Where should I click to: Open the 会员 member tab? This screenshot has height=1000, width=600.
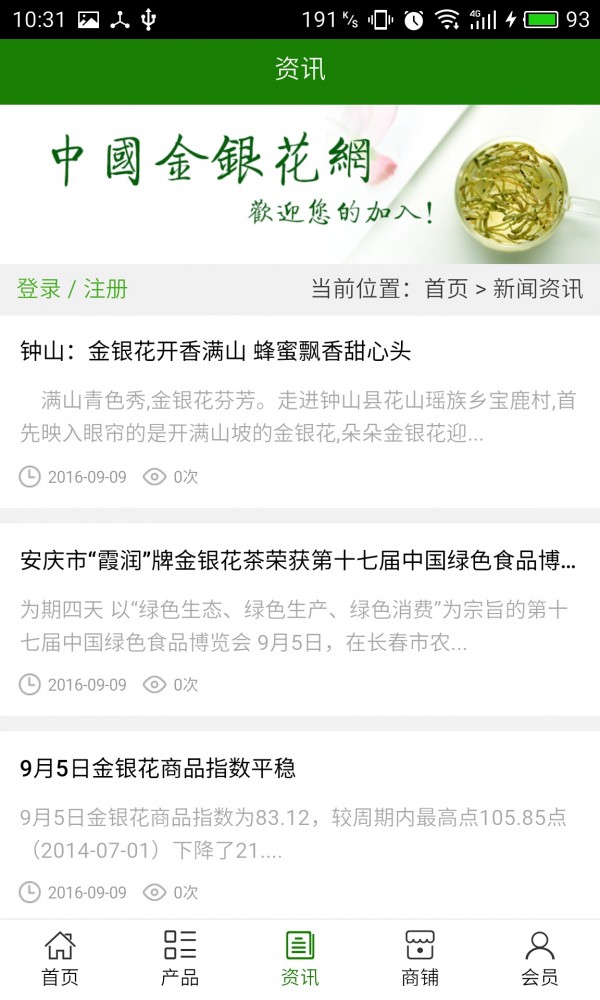tap(540, 958)
